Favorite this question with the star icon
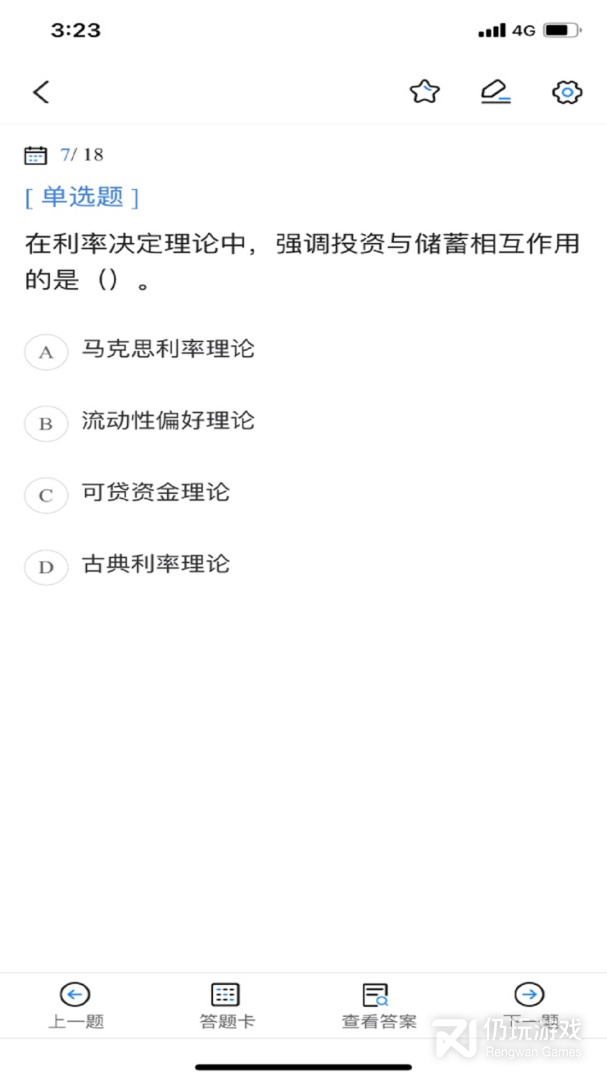This screenshot has height=1080, width=607. click(x=424, y=92)
